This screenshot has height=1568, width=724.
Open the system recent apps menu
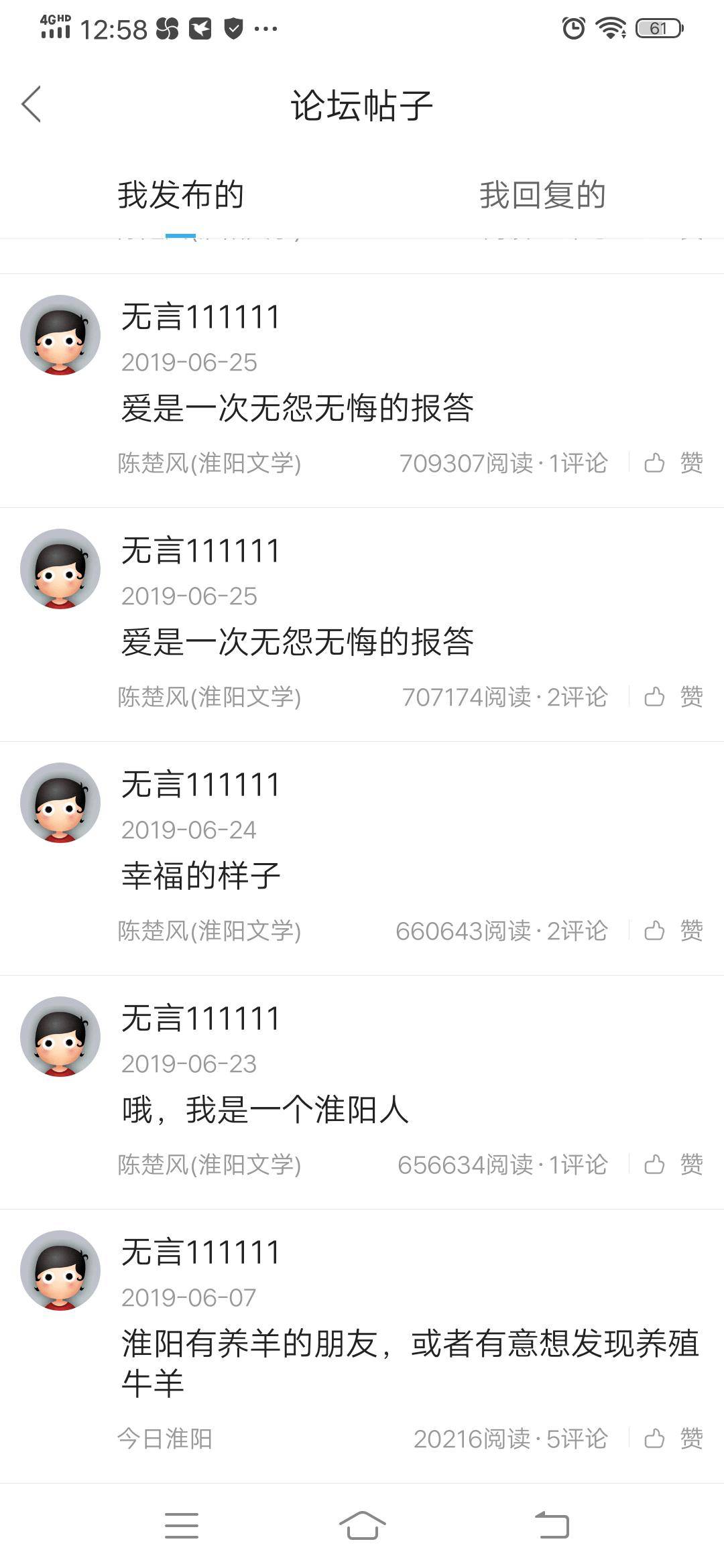pos(181,1526)
